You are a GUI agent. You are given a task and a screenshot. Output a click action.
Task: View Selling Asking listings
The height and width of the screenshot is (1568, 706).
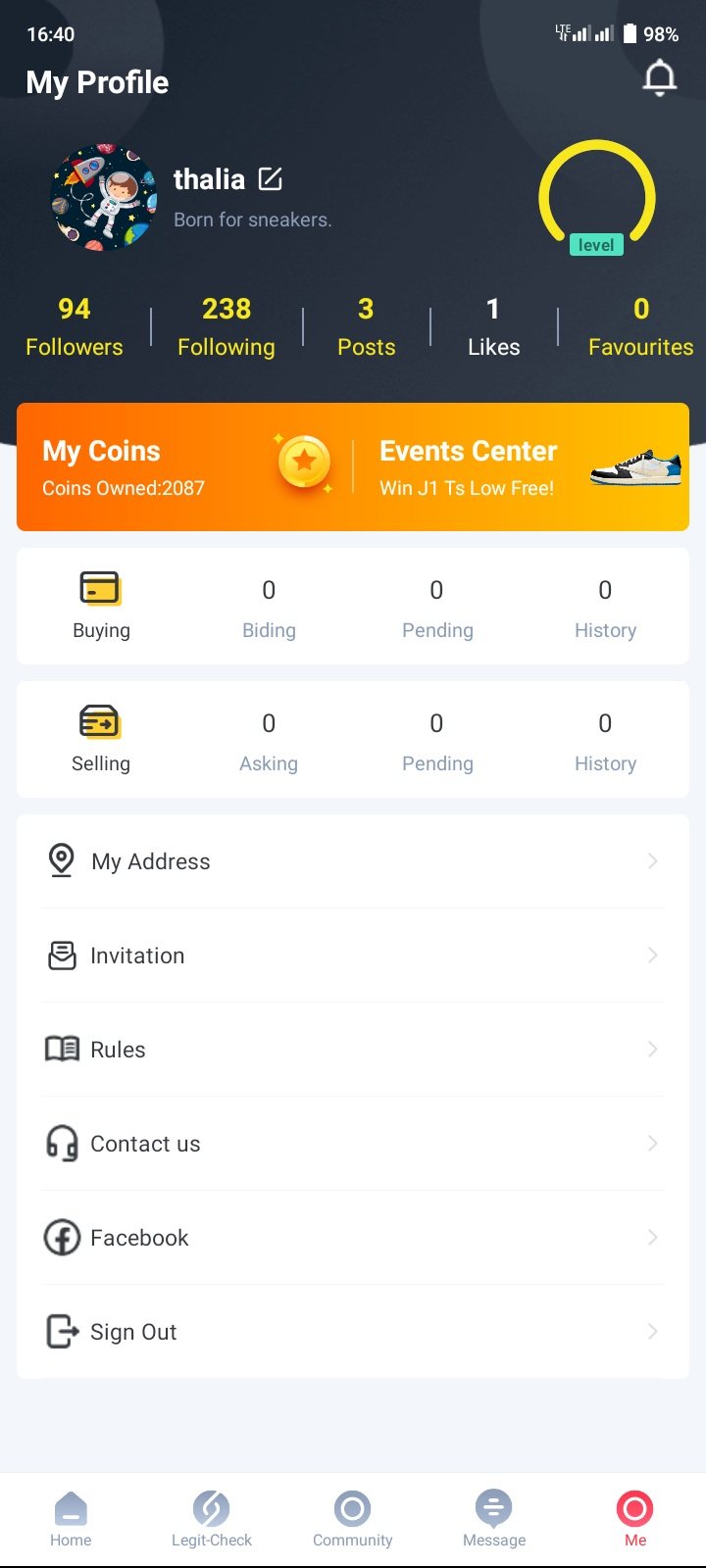tap(269, 740)
